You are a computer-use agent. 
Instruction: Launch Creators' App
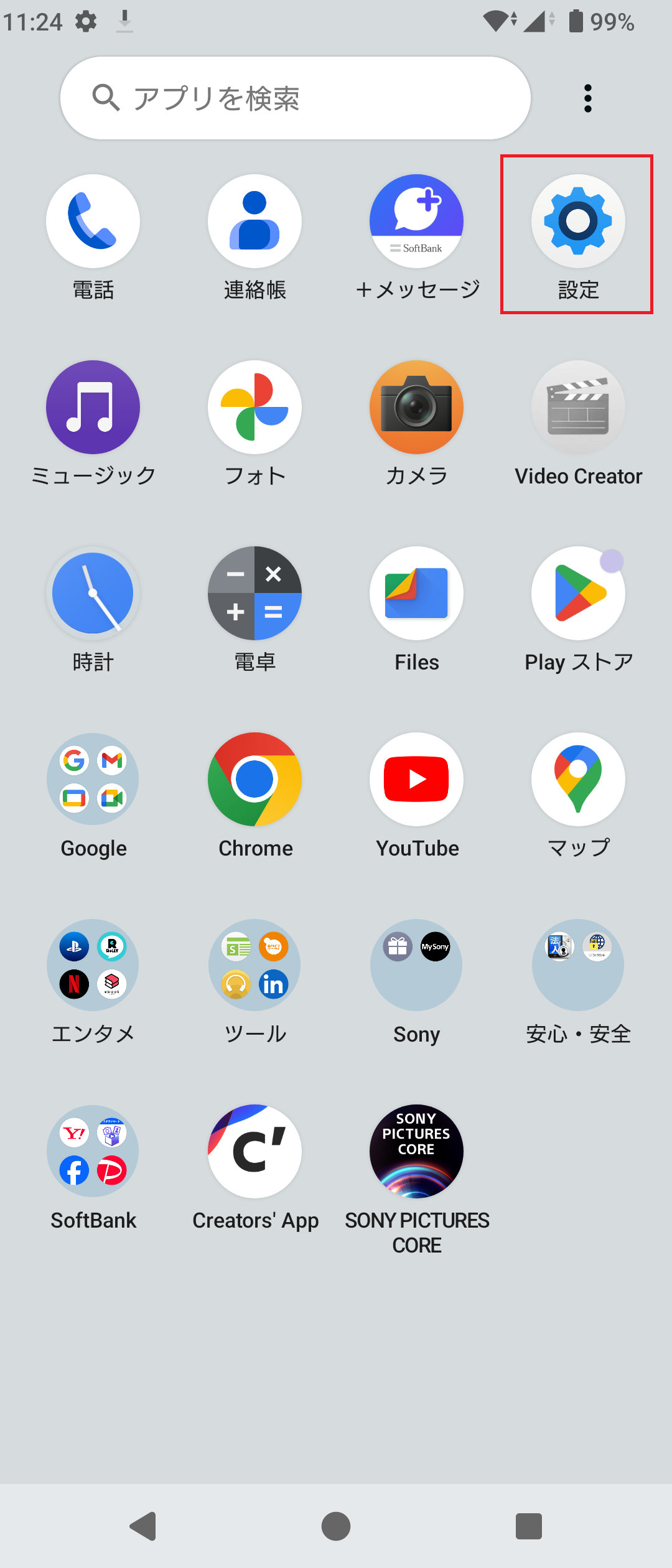pyautogui.click(x=254, y=1152)
